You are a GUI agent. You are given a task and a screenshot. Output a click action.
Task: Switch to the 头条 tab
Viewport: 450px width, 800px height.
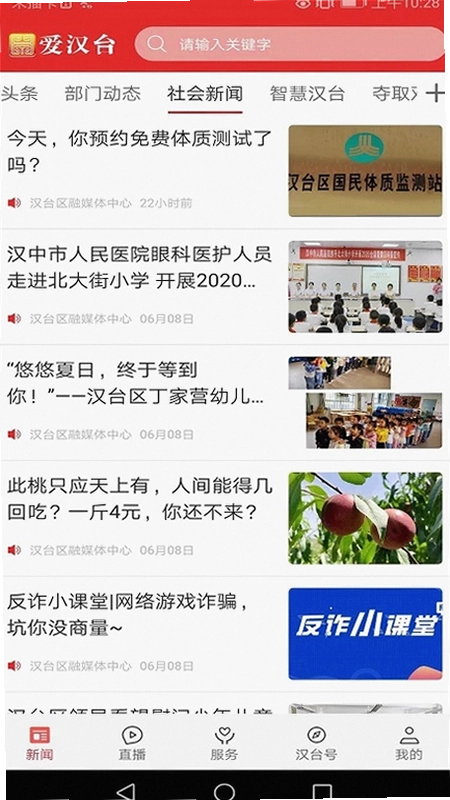click(x=19, y=93)
